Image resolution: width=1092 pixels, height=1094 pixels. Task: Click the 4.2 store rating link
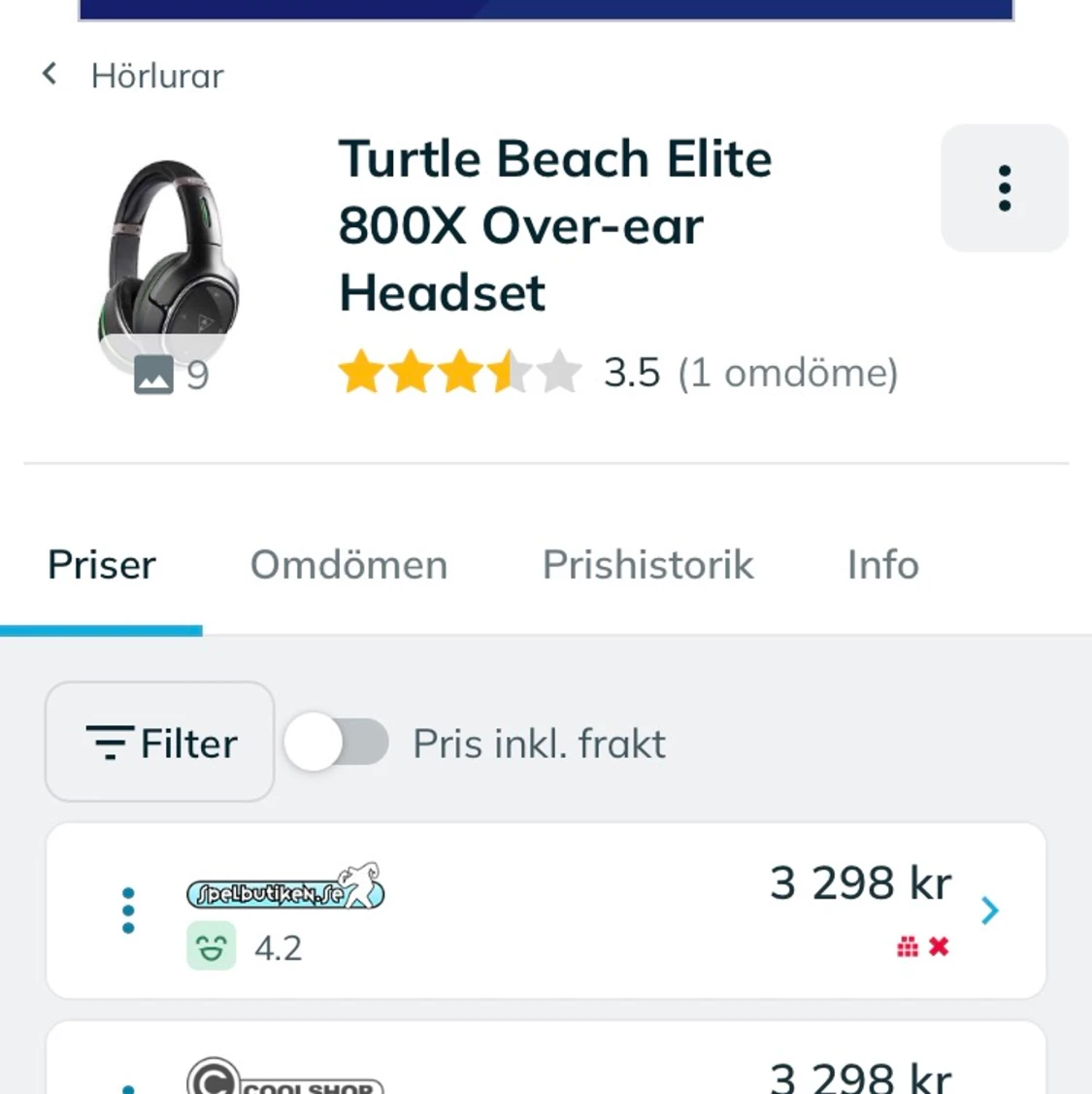click(x=278, y=947)
